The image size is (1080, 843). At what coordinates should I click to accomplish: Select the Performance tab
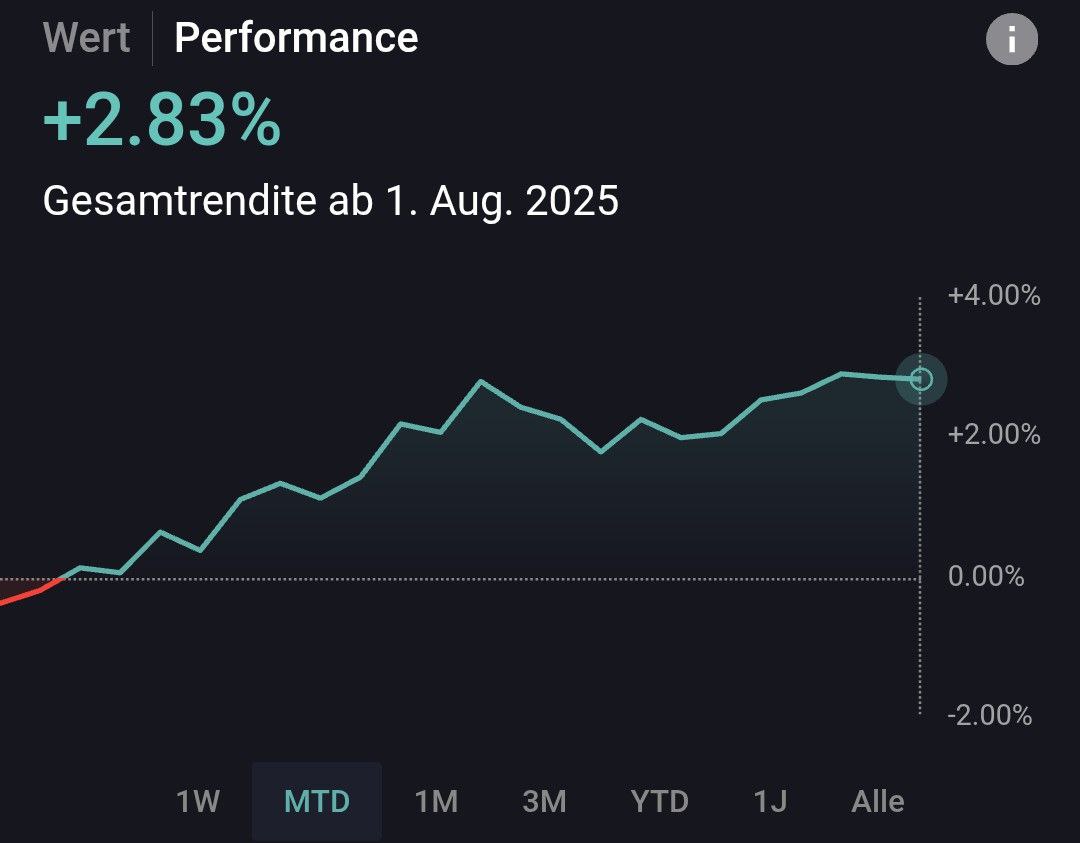[x=296, y=38]
